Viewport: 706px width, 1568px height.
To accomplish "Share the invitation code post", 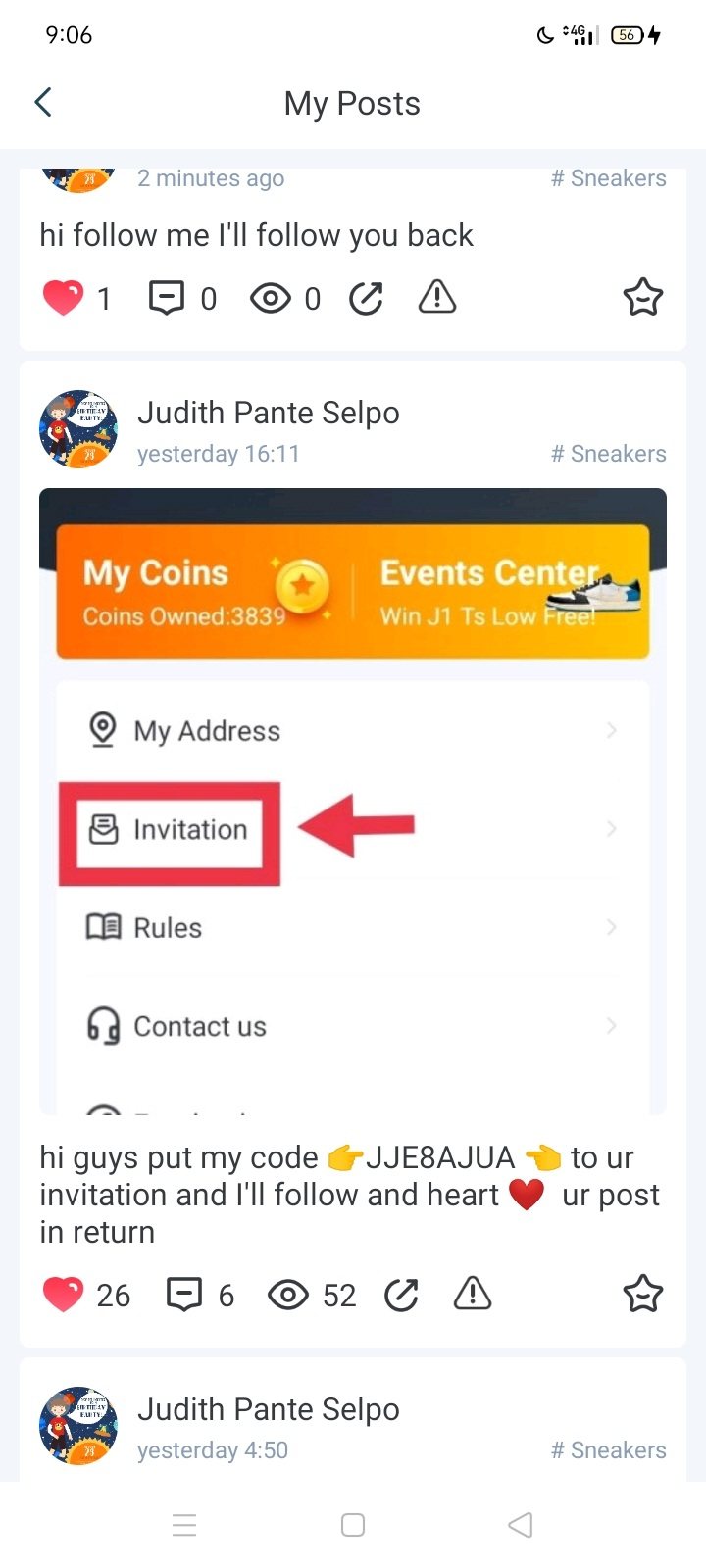I will [401, 1295].
